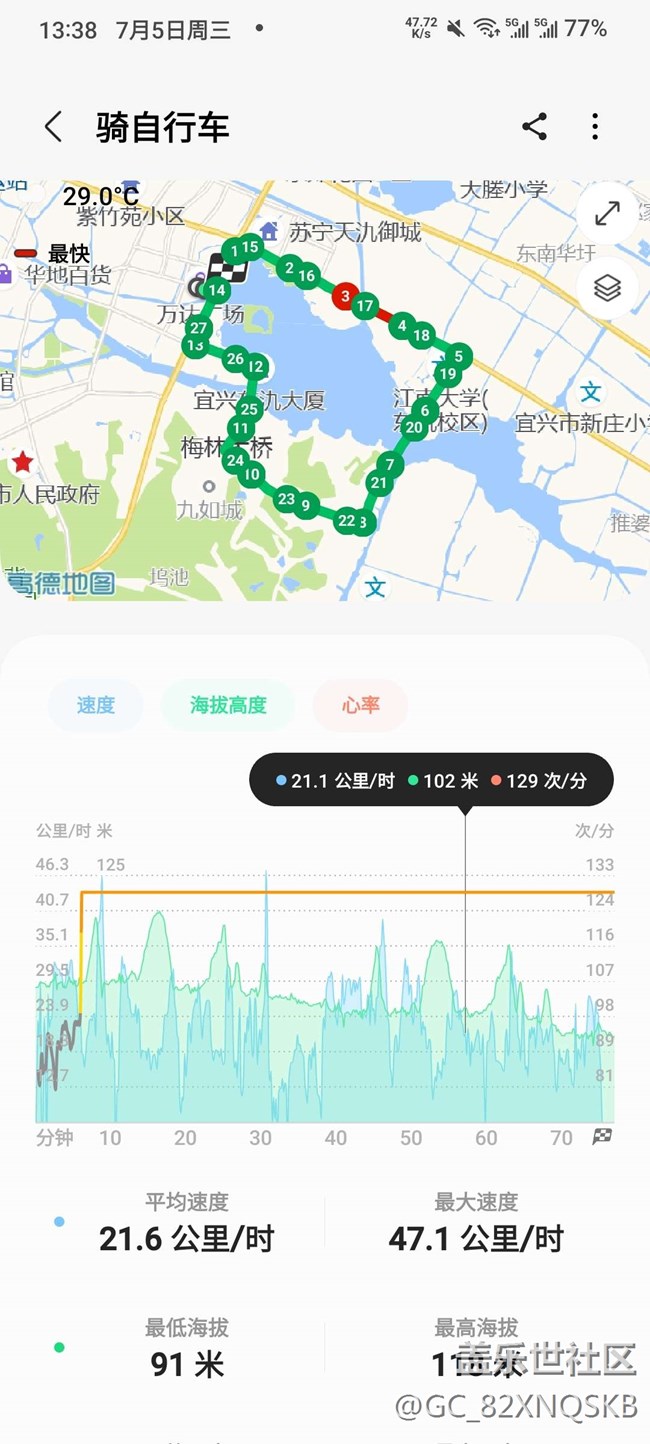Open the map layers selector

tap(607, 289)
